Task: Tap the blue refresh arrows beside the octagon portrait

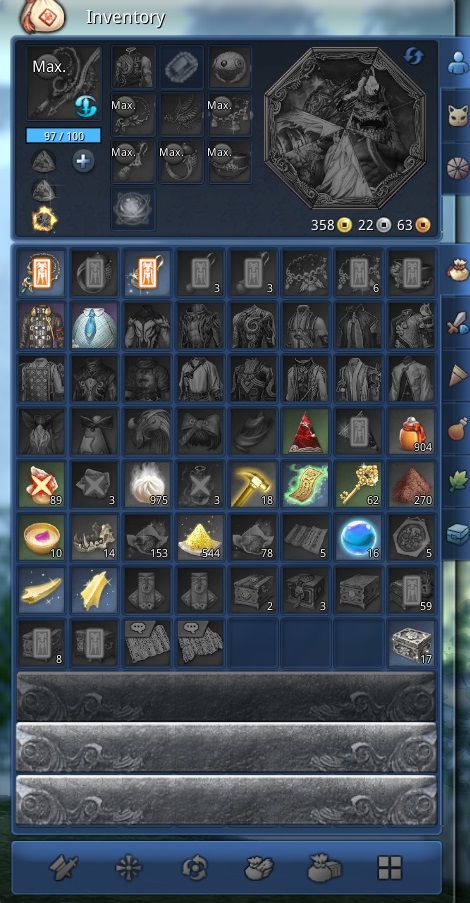Action: (x=414, y=56)
